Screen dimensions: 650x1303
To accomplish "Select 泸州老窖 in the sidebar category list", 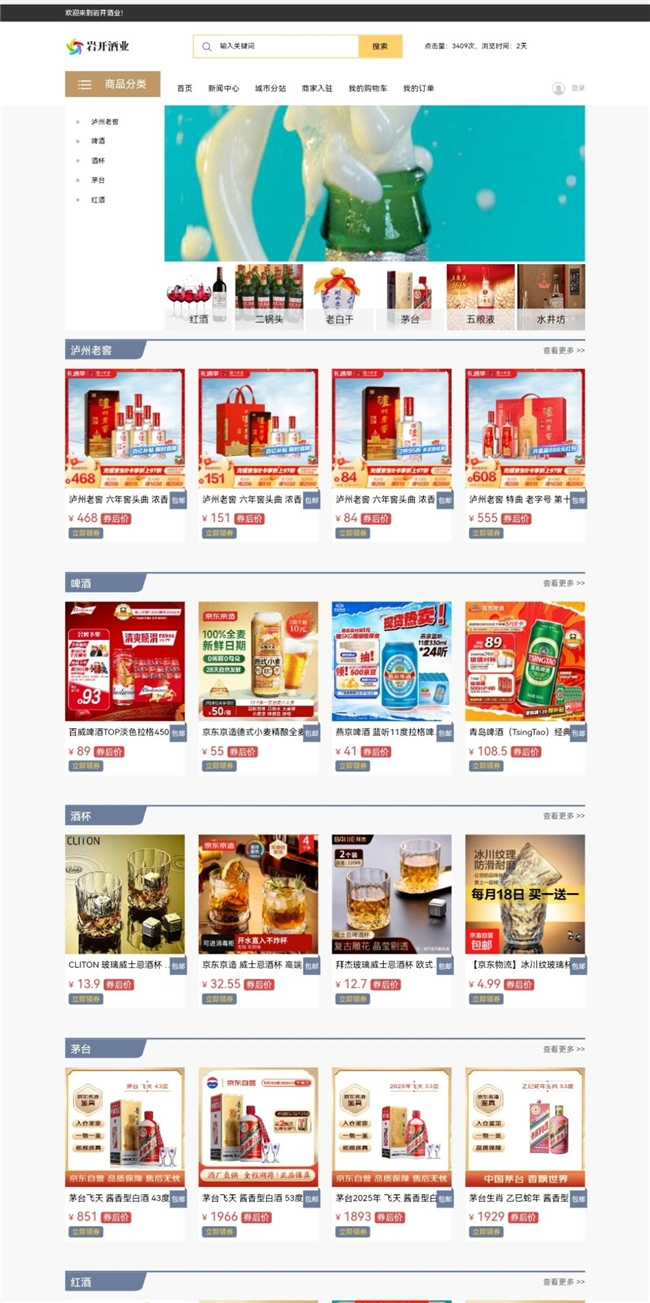I will (105, 122).
